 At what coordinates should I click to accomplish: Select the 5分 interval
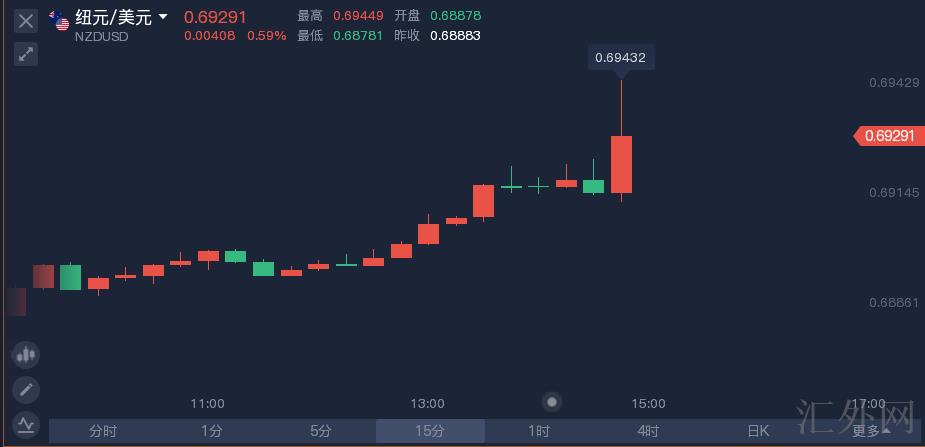coord(320,431)
